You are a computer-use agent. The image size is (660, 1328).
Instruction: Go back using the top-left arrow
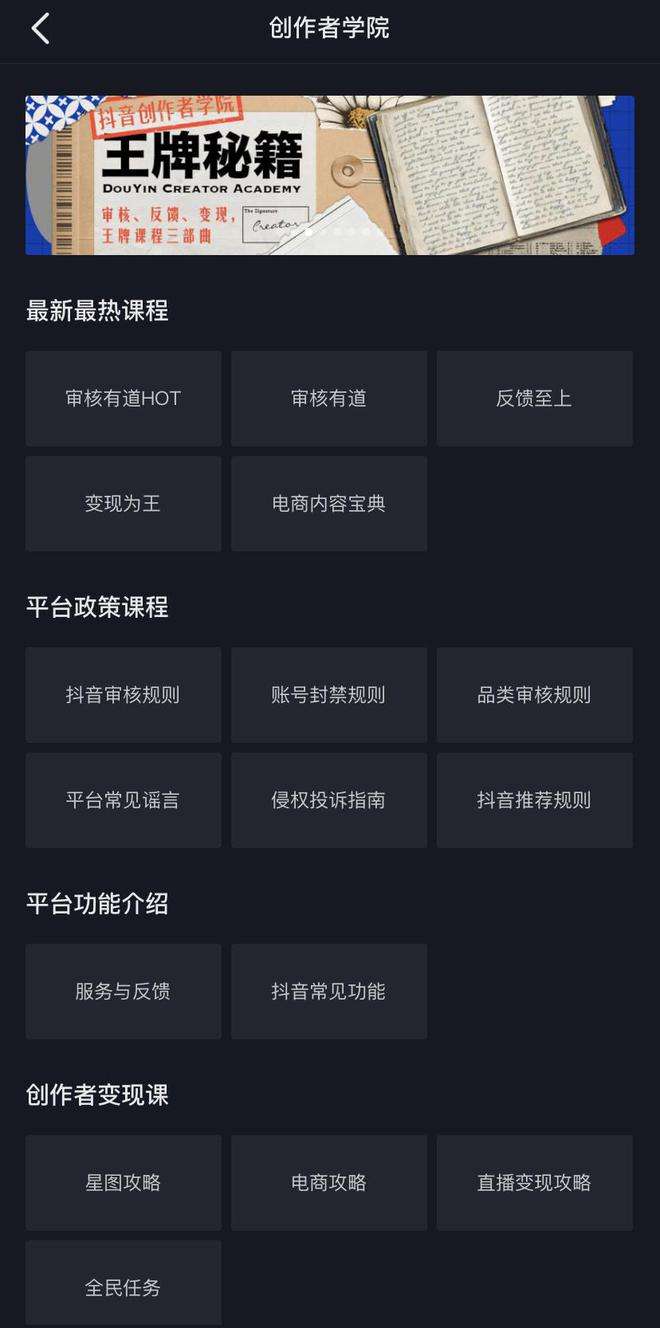click(x=41, y=29)
